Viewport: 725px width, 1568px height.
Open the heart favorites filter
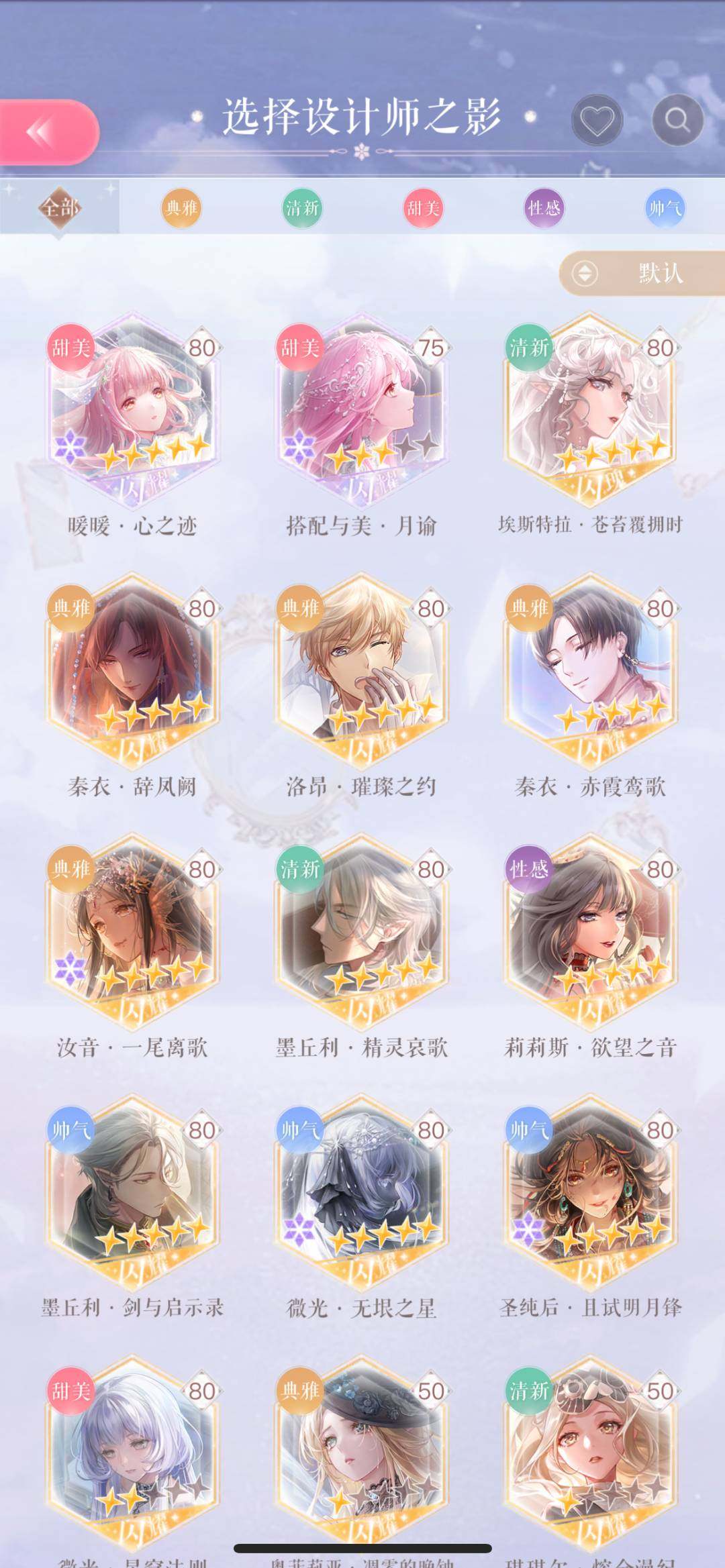coord(597,120)
